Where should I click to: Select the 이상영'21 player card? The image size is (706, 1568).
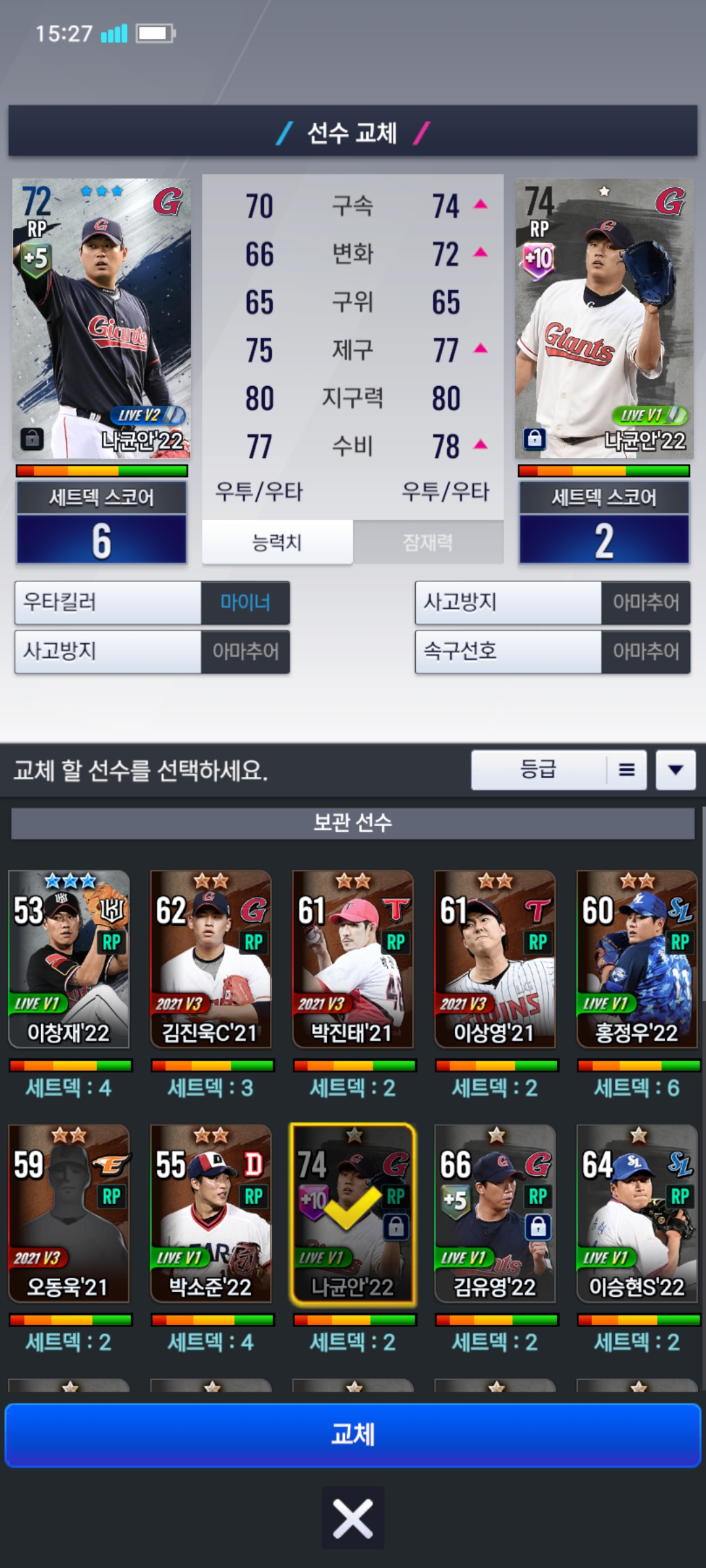(x=495, y=959)
